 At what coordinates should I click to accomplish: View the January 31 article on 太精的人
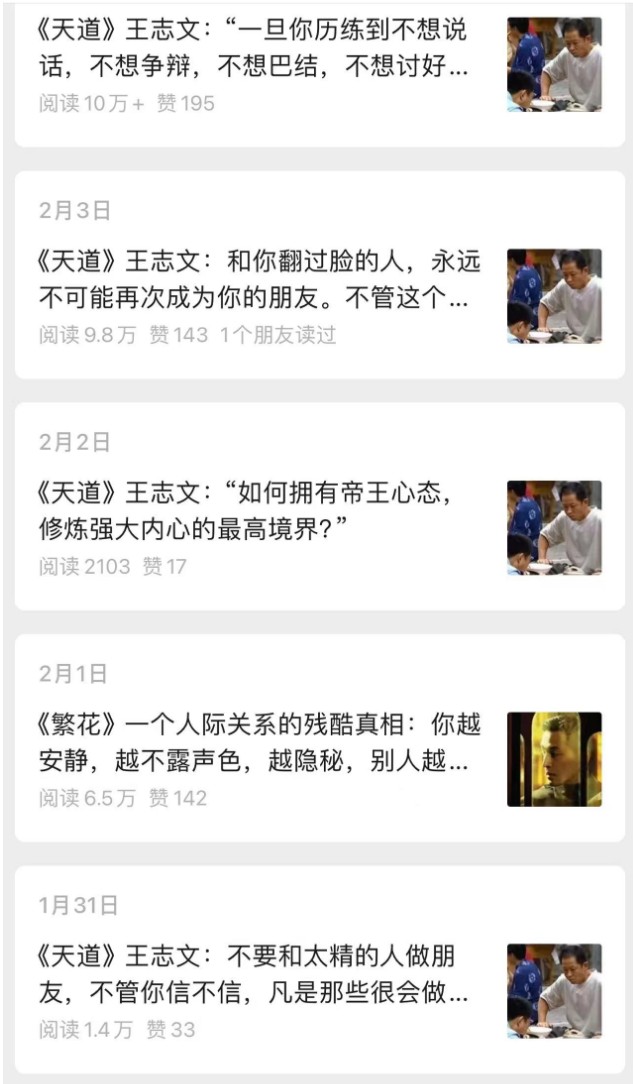253,974
